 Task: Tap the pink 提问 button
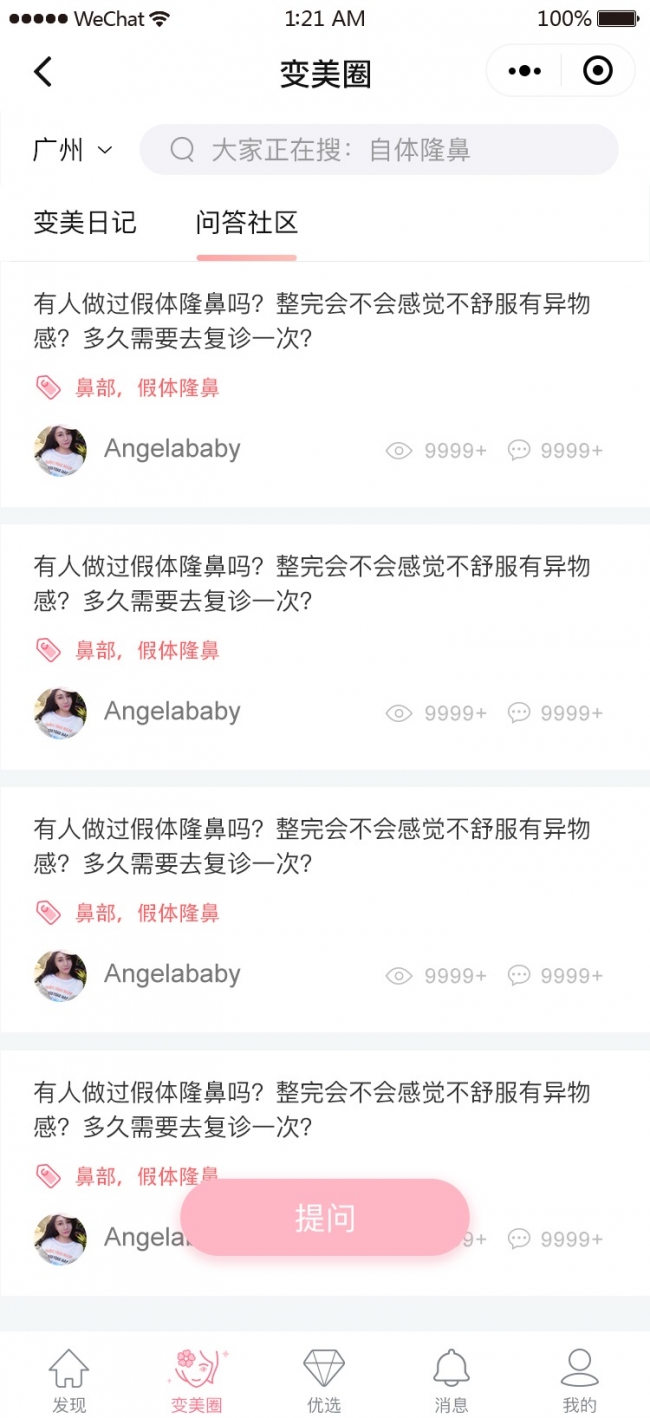point(325,1217)
